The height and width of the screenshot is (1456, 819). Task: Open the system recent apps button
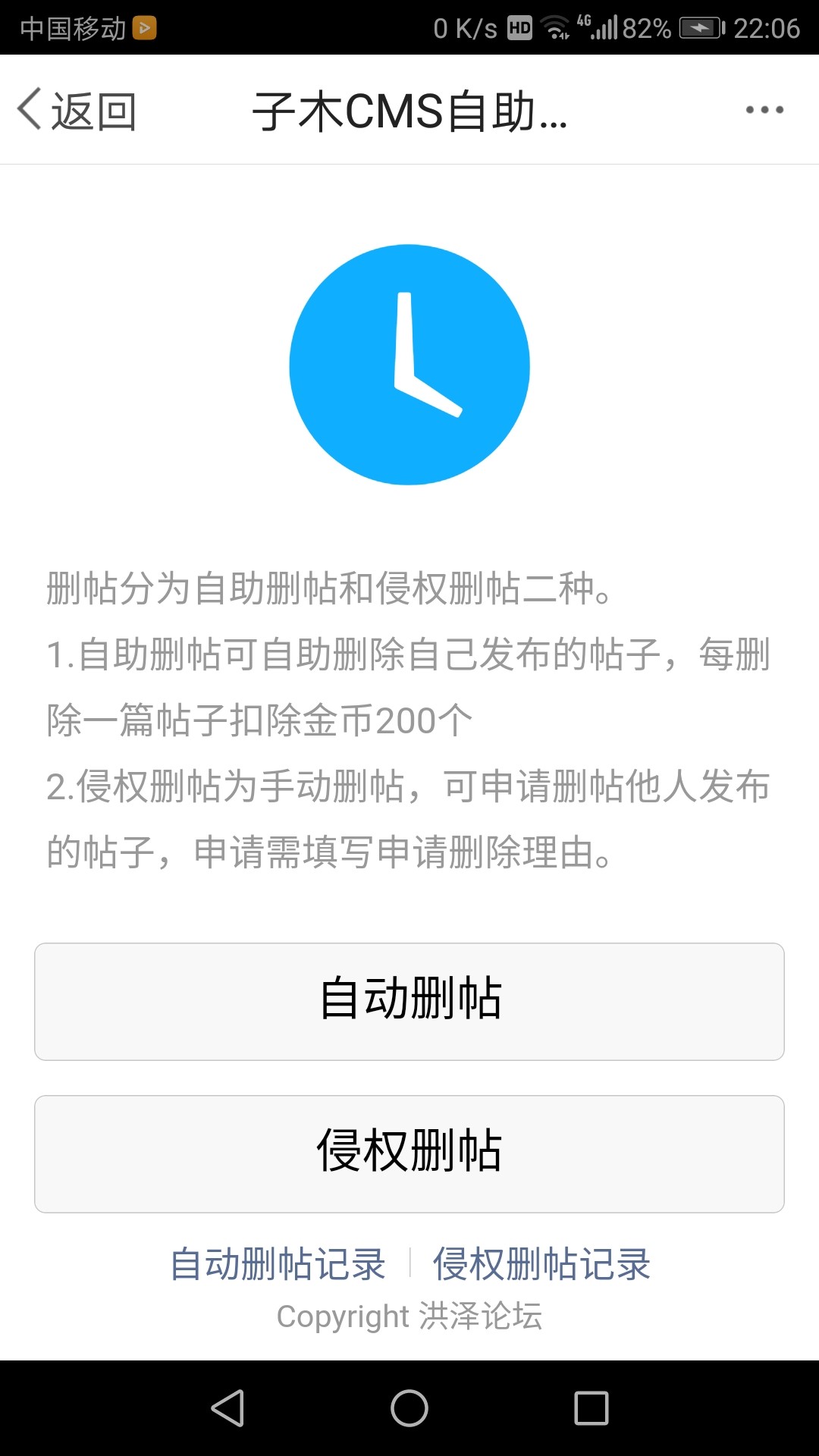591,1408
